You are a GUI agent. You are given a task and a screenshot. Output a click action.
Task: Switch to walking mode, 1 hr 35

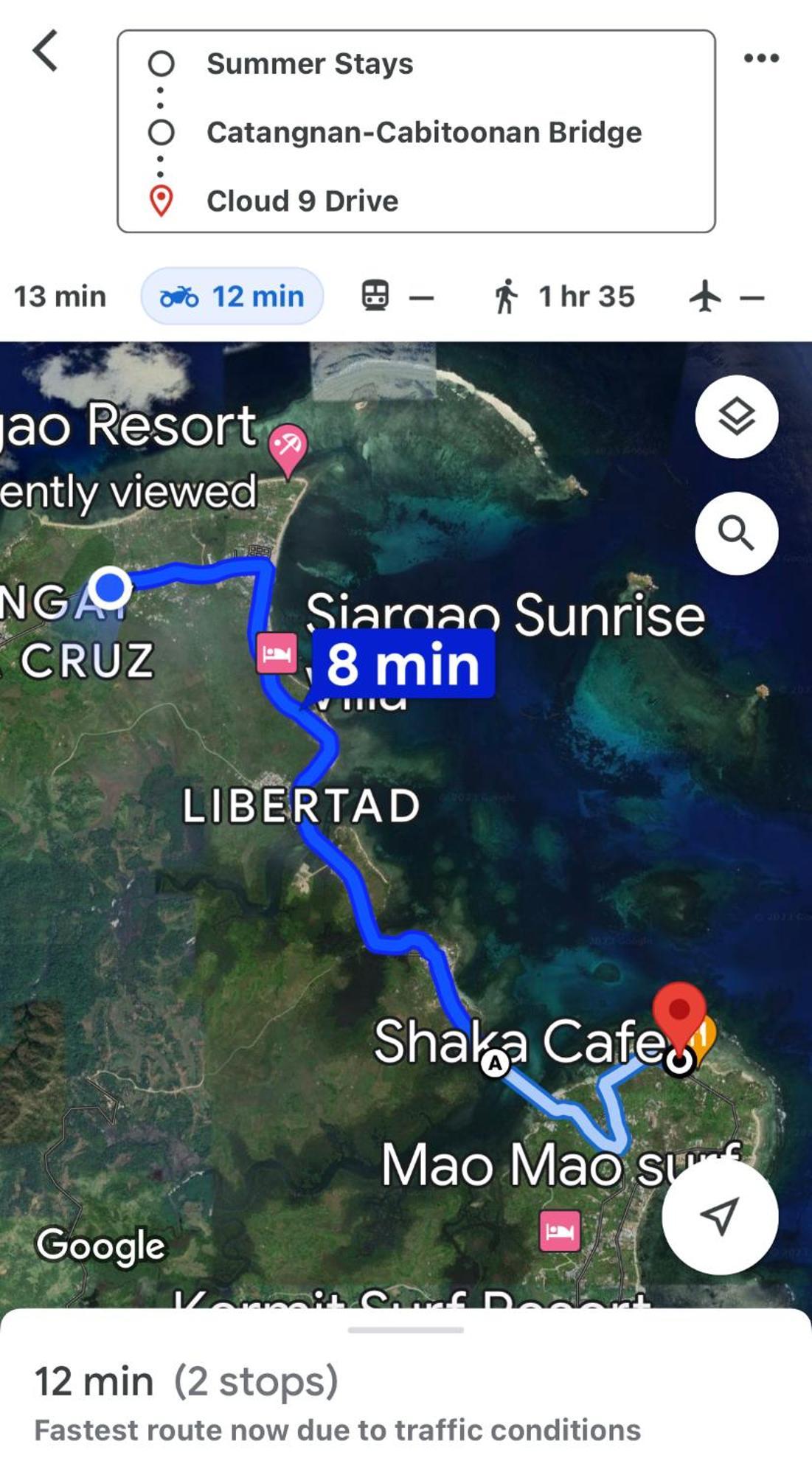(x=564, y=296)
